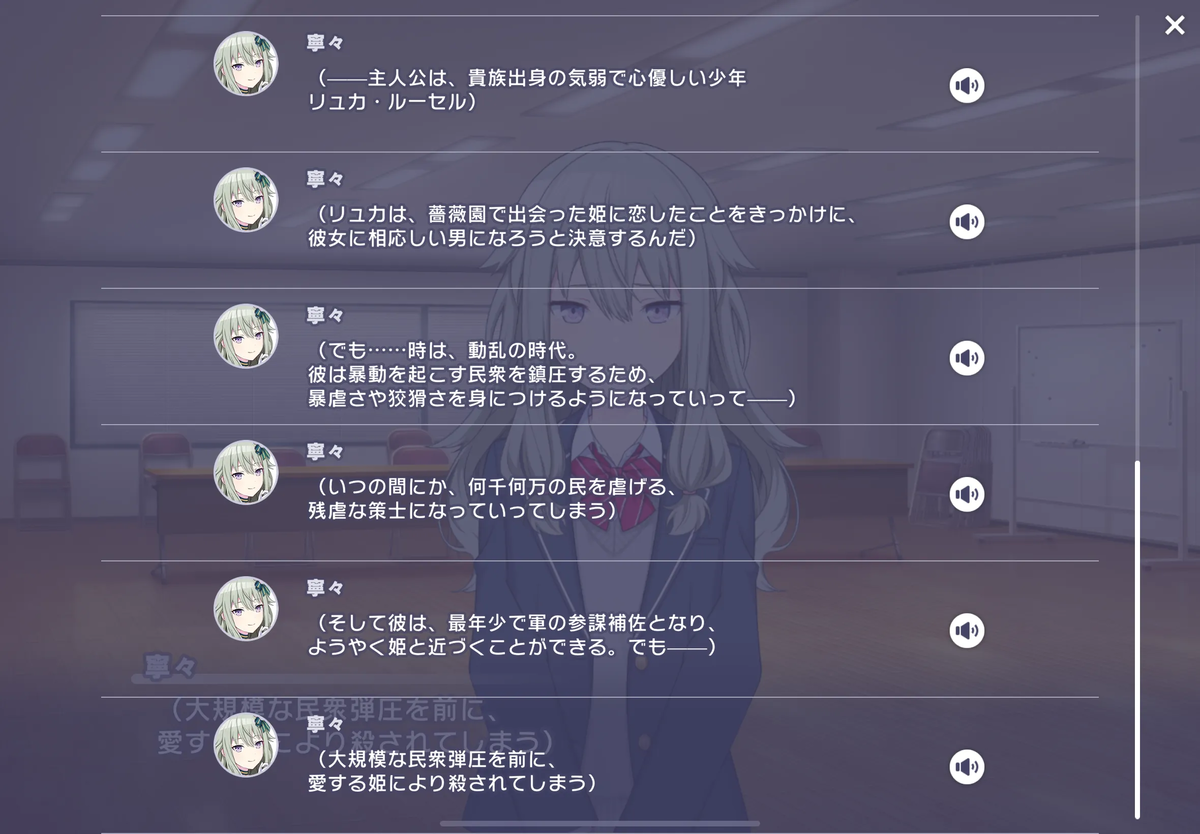Image resolution: width=1200 pixels, height=834 pixels.
Task: Play audio for the そして彼は、最年少で line
Action: [x=966, y=630]
